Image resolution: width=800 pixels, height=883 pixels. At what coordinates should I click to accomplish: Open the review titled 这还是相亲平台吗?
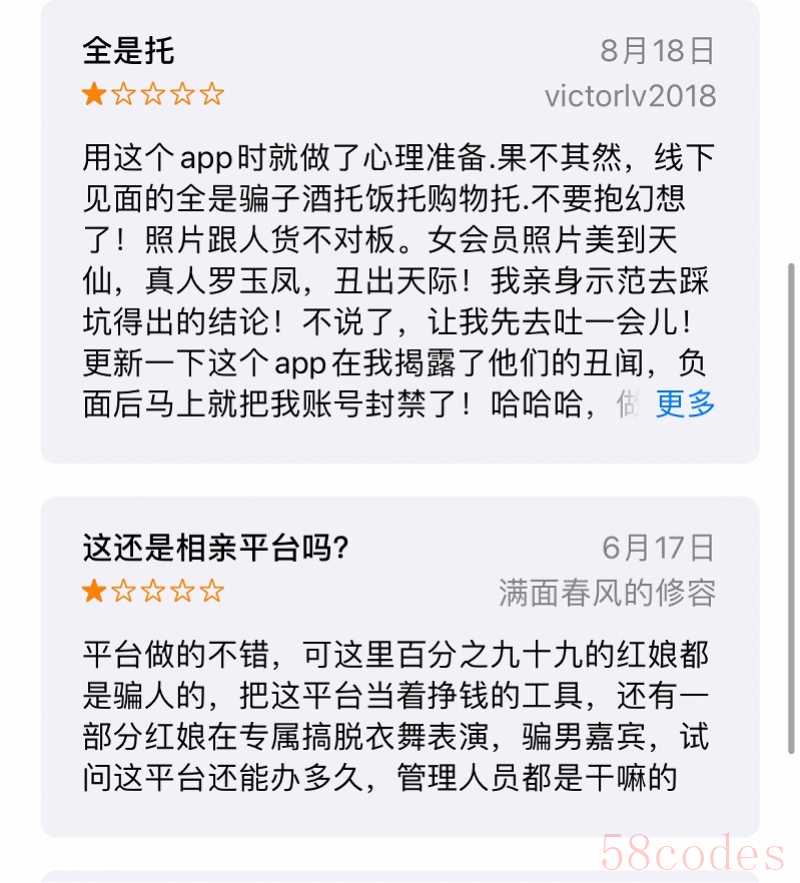coord(215,548)
